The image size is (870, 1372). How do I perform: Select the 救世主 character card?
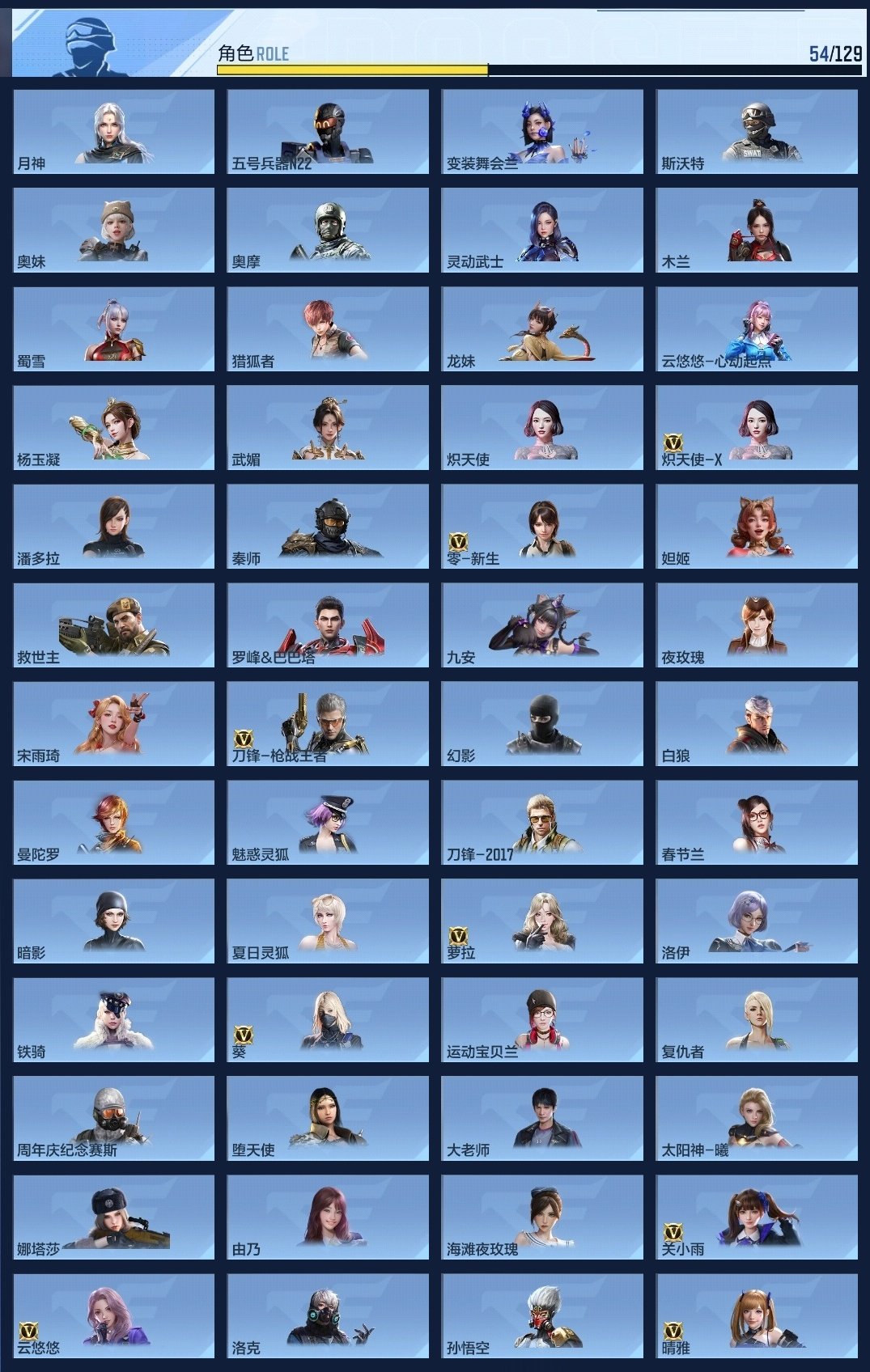114,625
